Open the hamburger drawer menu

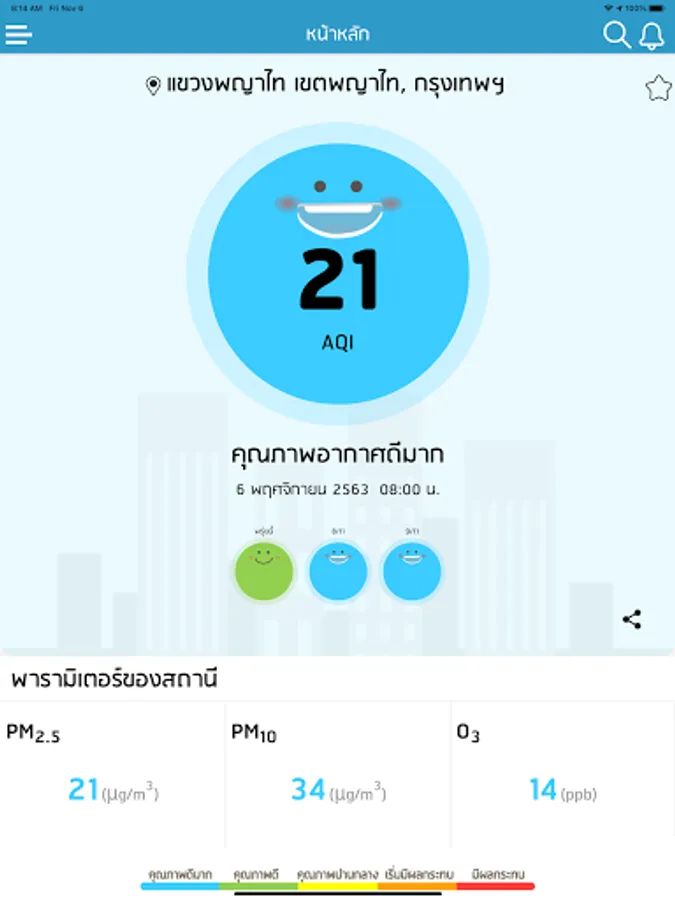pos(19,34)
